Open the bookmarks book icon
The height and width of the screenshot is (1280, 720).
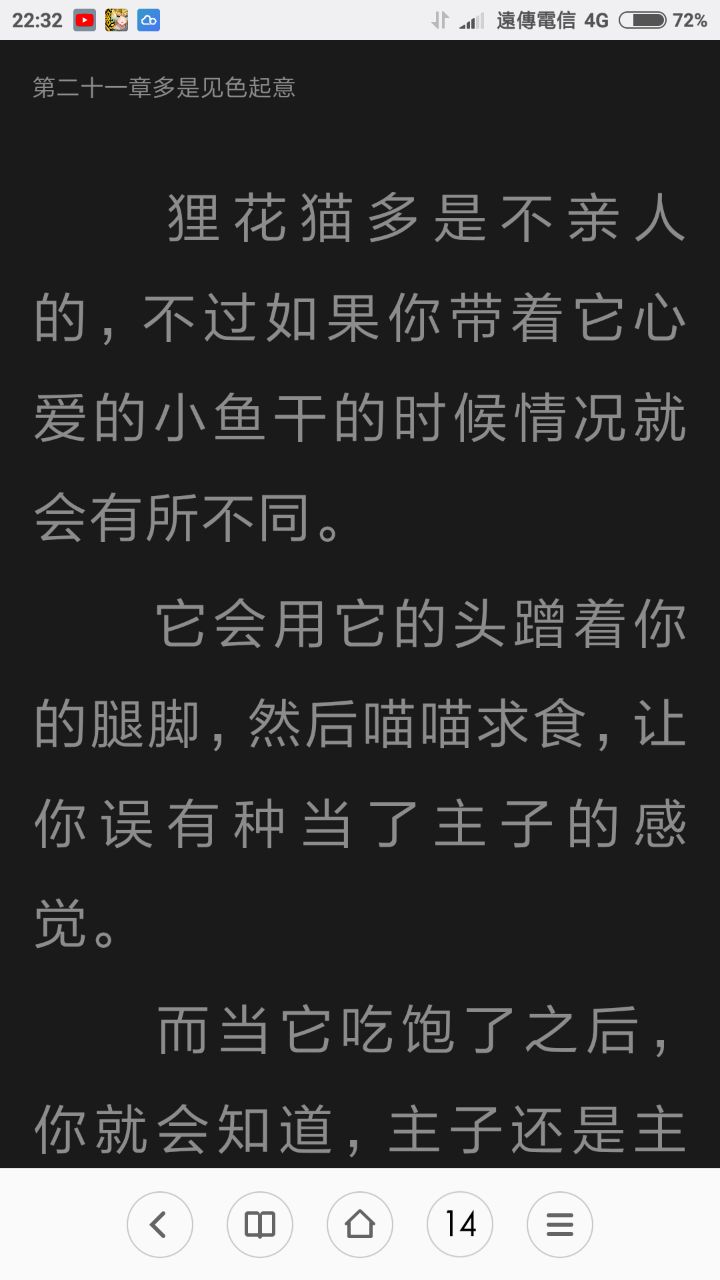260,1224
